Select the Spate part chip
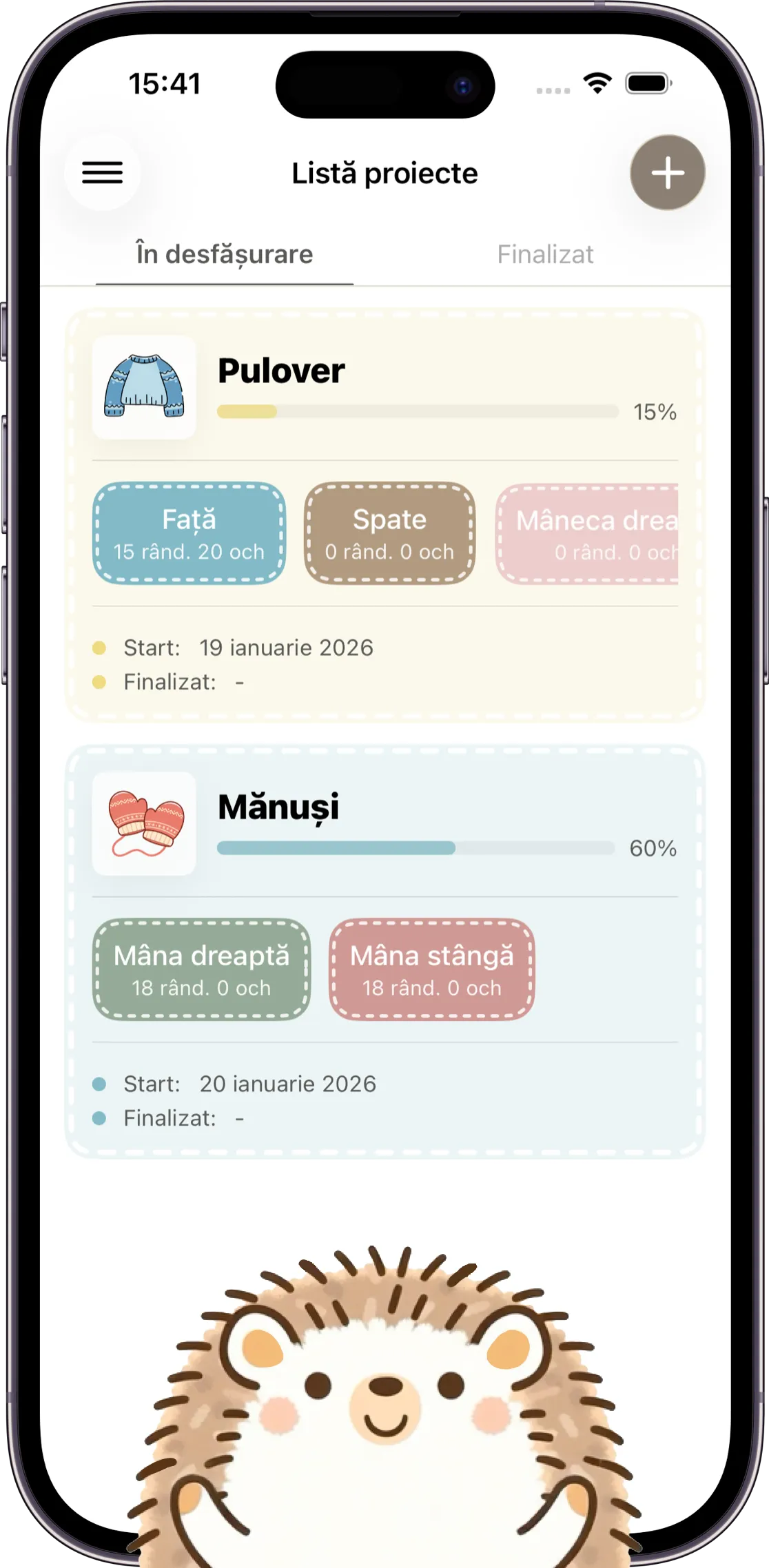 pyautogui.click(x=389, y=533)
